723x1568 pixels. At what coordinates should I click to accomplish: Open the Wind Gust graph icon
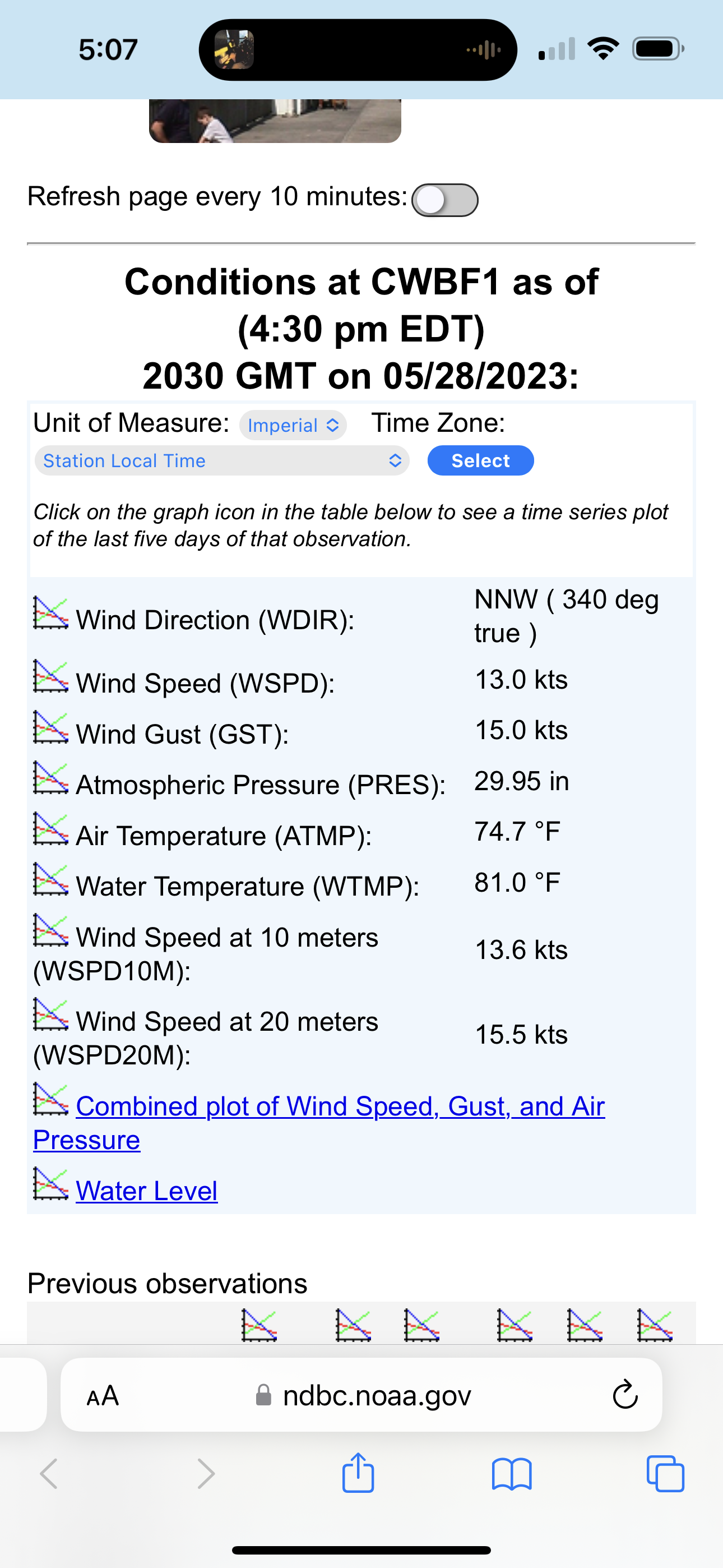(50, 727)
